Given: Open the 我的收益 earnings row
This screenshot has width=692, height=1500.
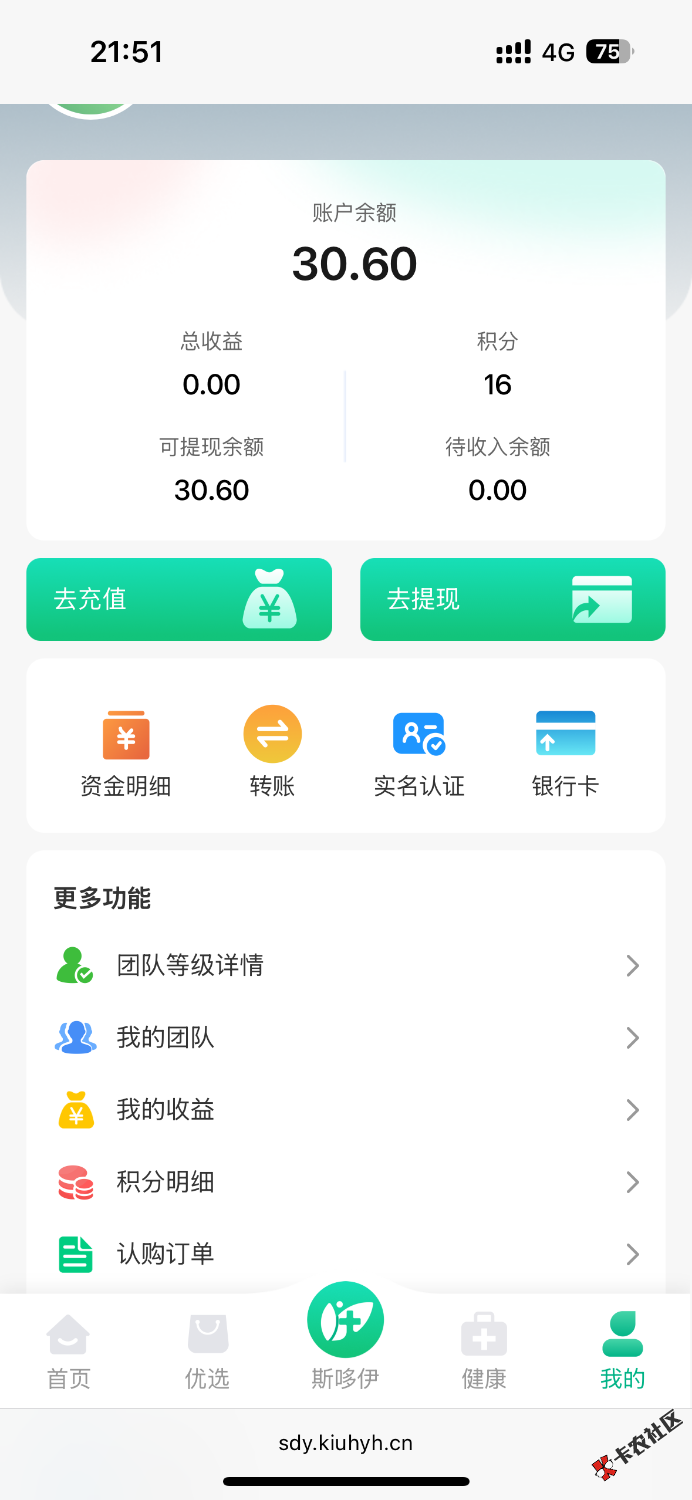Looking at the screenshot, I should pyautogui.click(x=346, y=1109).
